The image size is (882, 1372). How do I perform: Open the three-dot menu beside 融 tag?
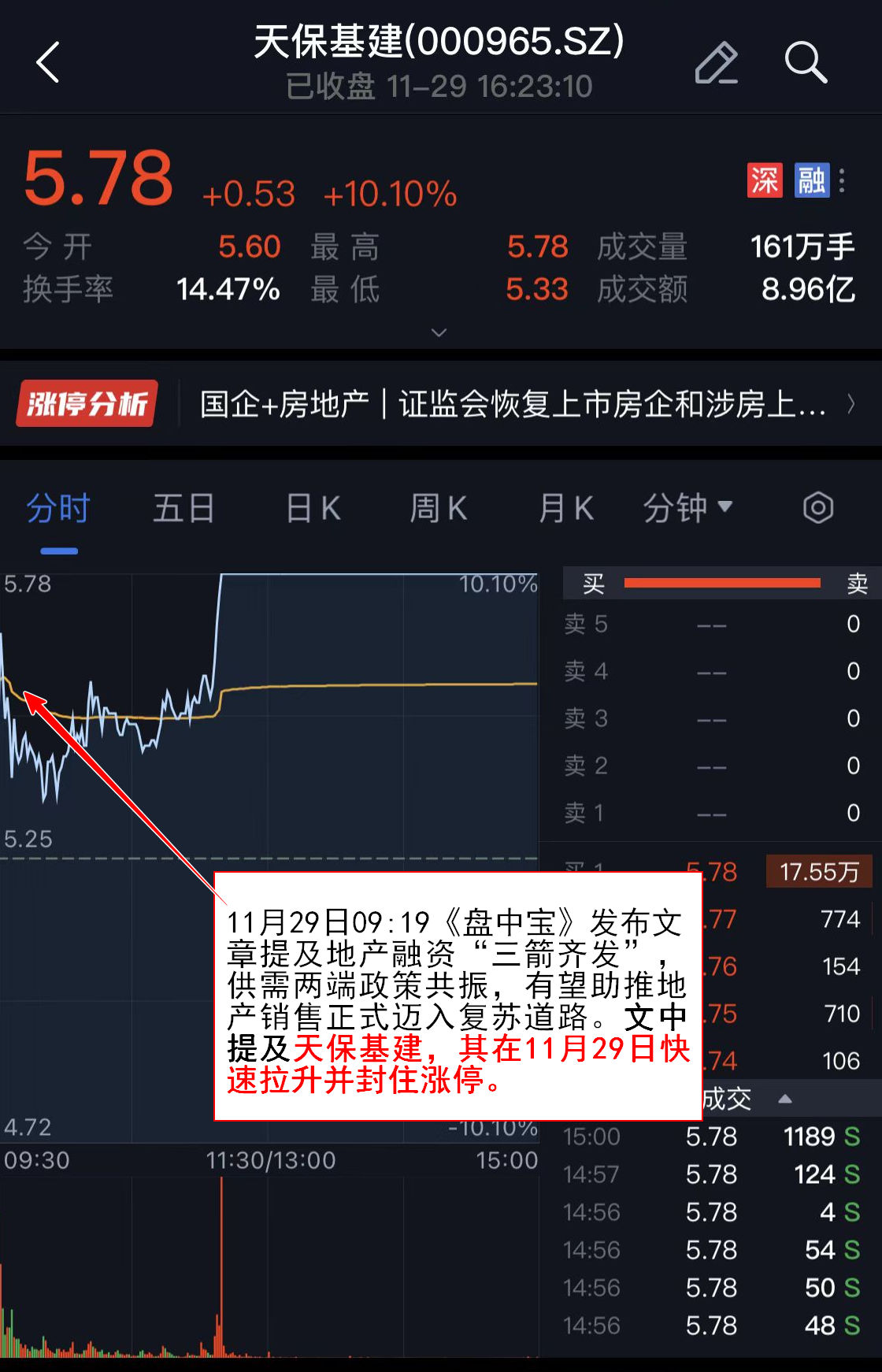[842, 180]
